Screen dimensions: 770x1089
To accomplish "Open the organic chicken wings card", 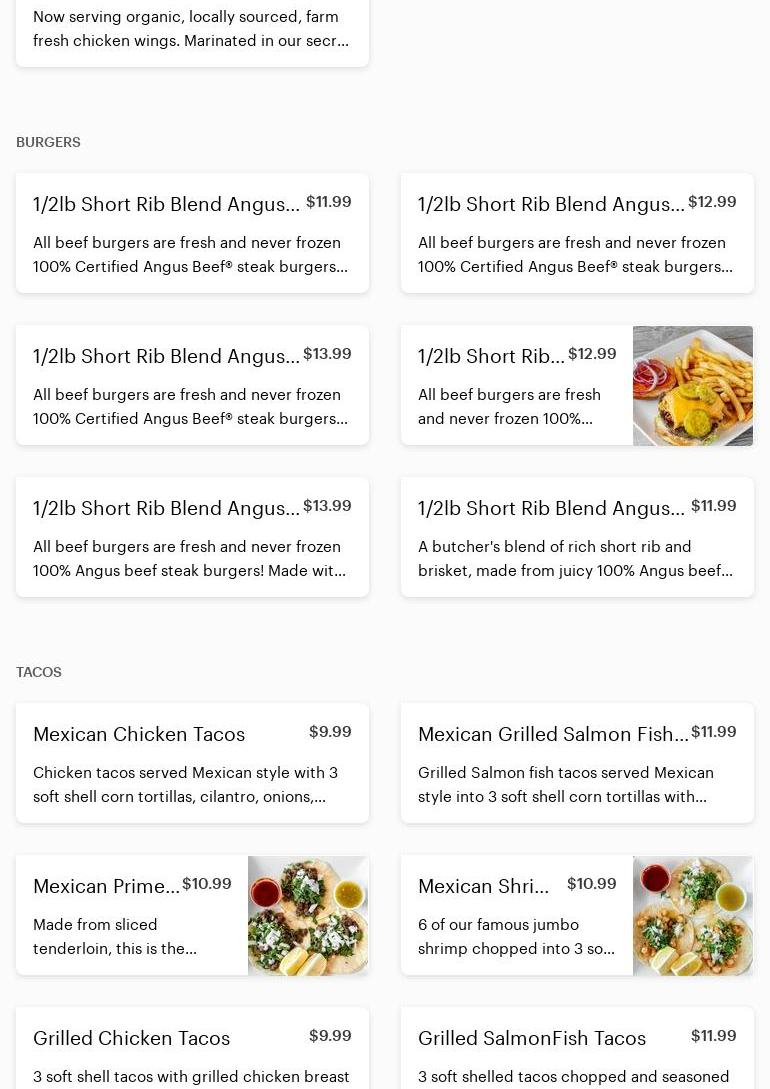I will [x=191, y=30].
